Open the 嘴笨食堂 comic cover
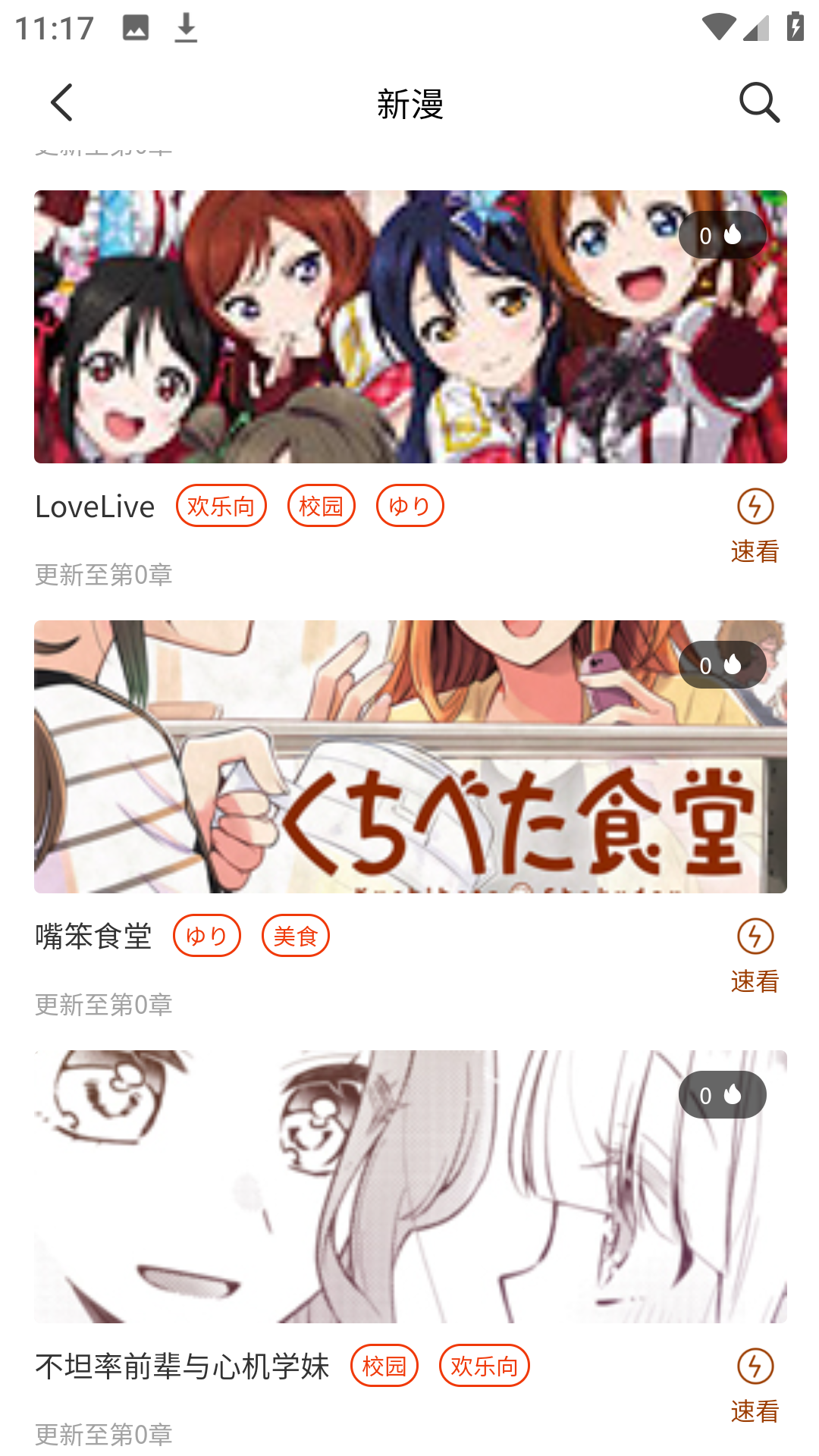 410,756
